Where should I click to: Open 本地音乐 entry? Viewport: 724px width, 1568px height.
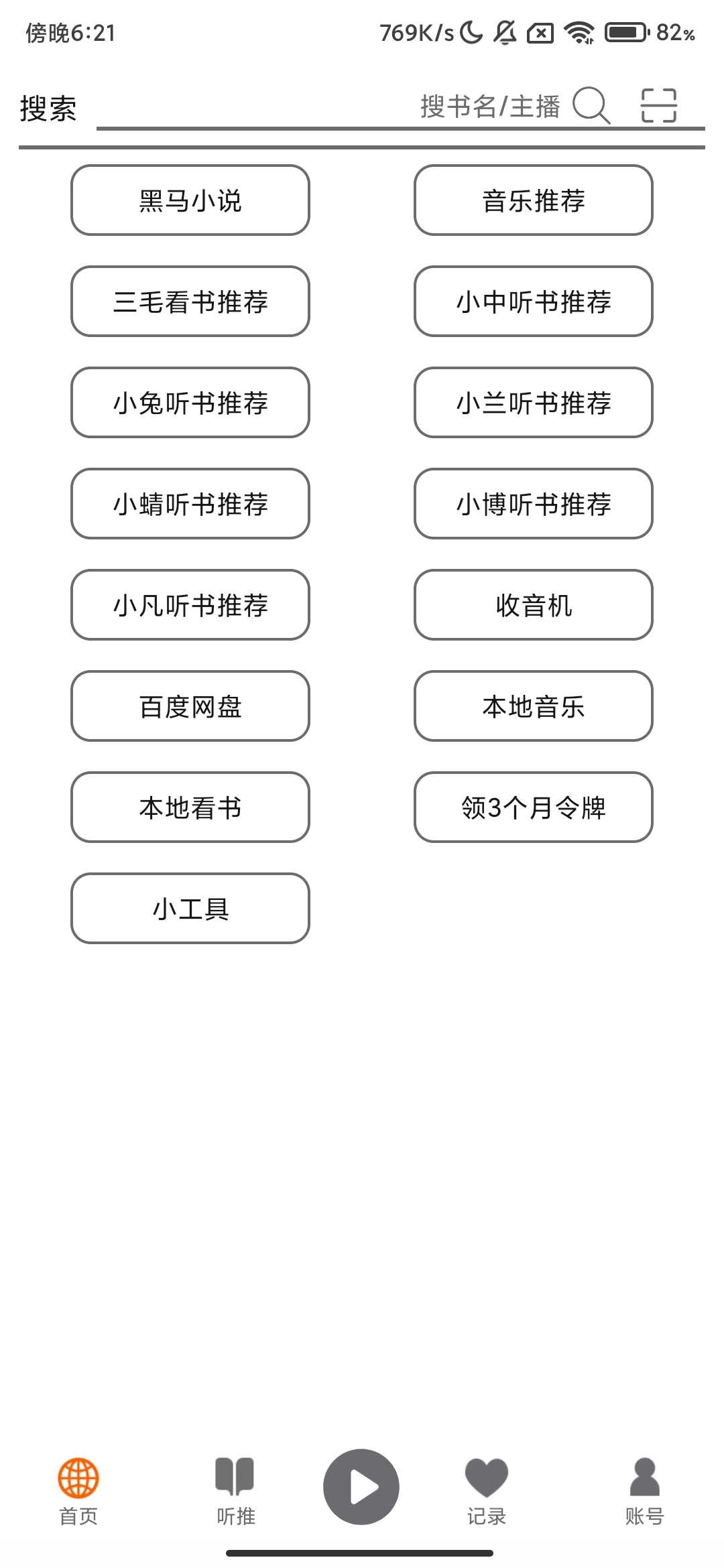tap(532, 707)
